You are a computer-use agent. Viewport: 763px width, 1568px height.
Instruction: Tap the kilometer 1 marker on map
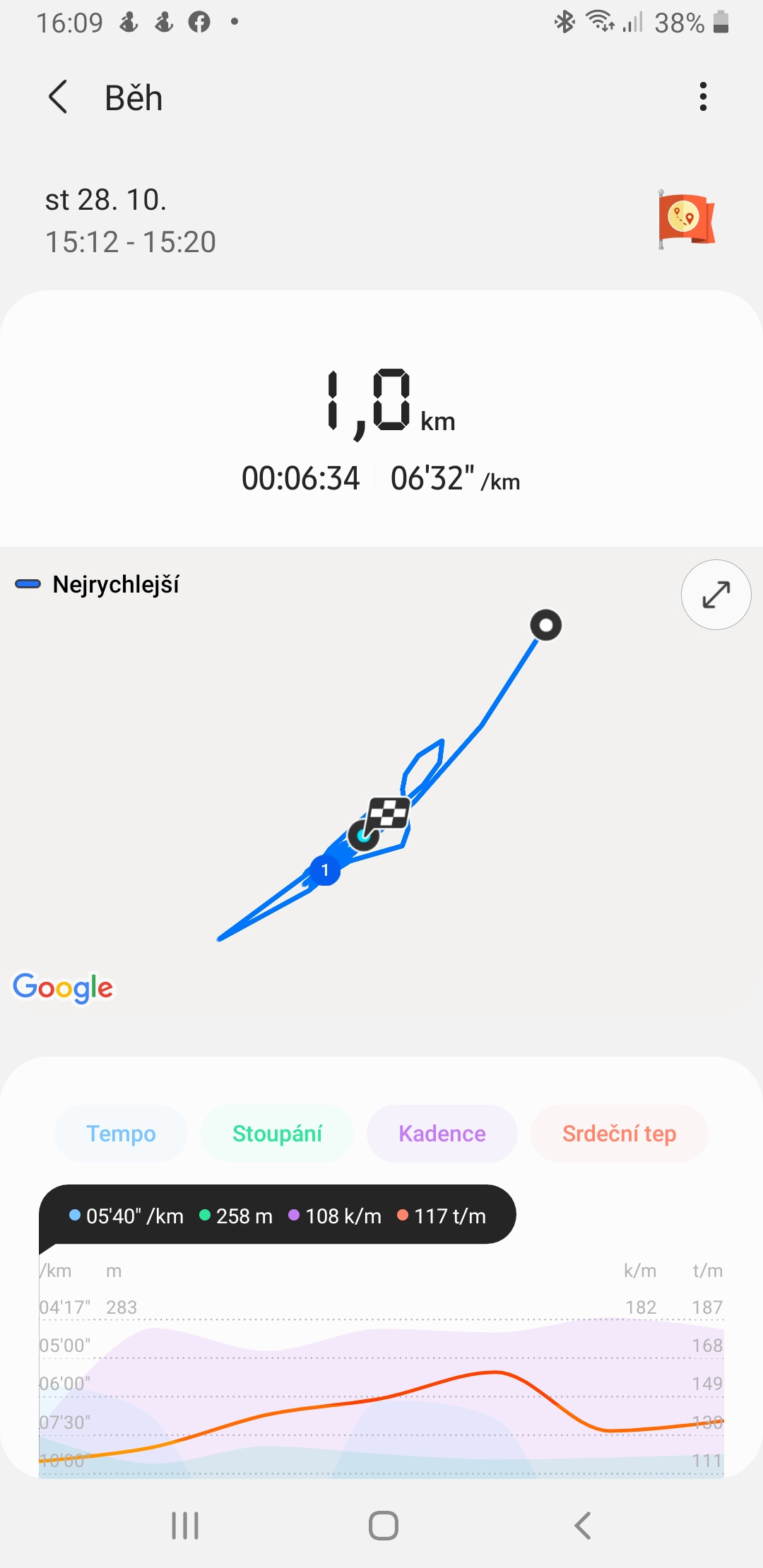pos(325,870)
